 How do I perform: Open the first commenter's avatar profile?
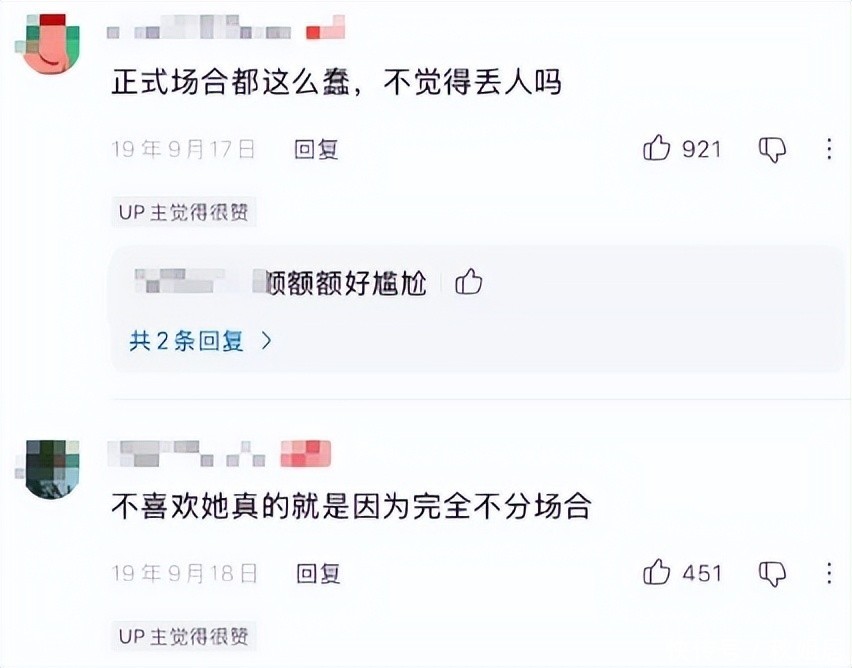pos(48,45)
